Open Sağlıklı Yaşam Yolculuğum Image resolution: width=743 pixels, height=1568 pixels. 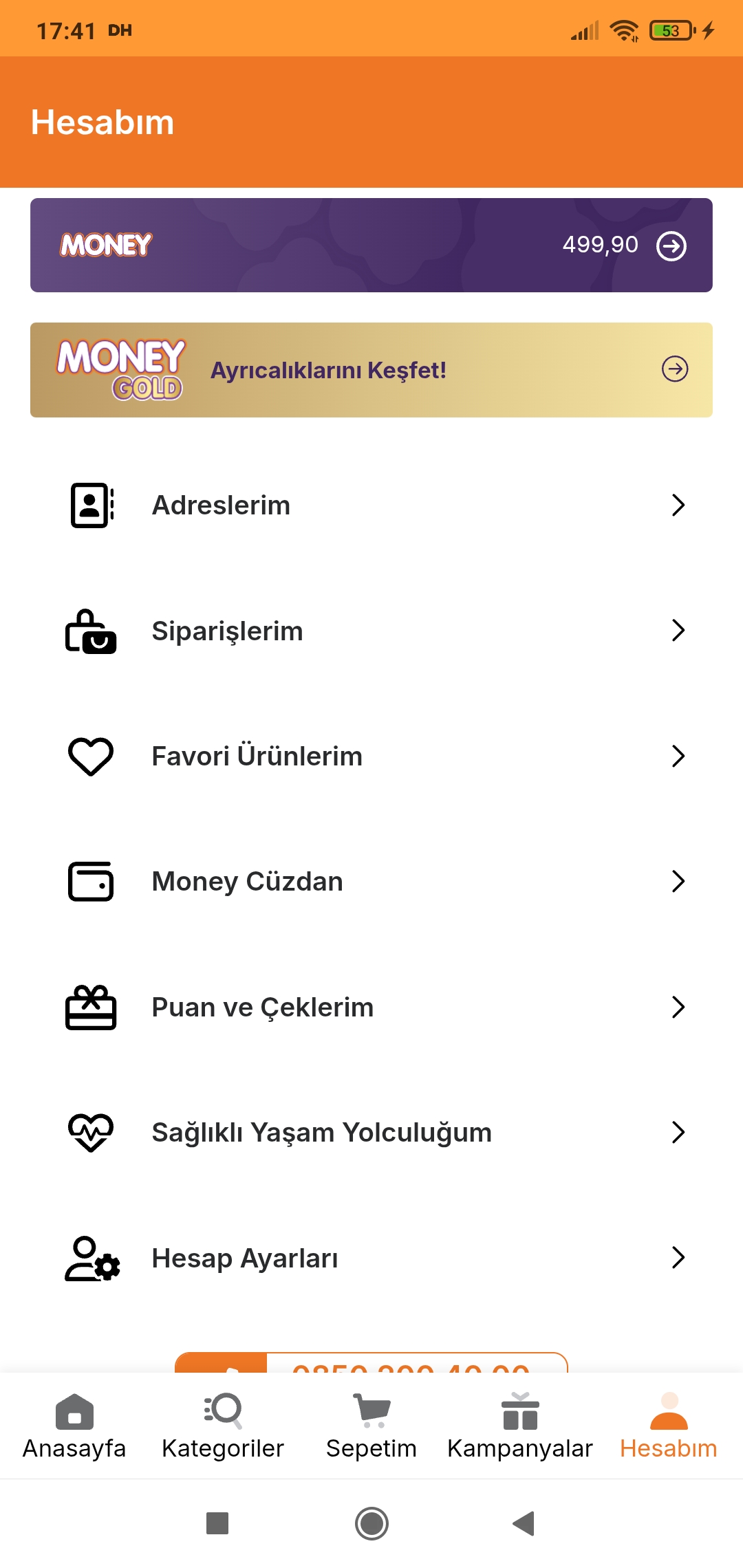[x=371, y=1133]
